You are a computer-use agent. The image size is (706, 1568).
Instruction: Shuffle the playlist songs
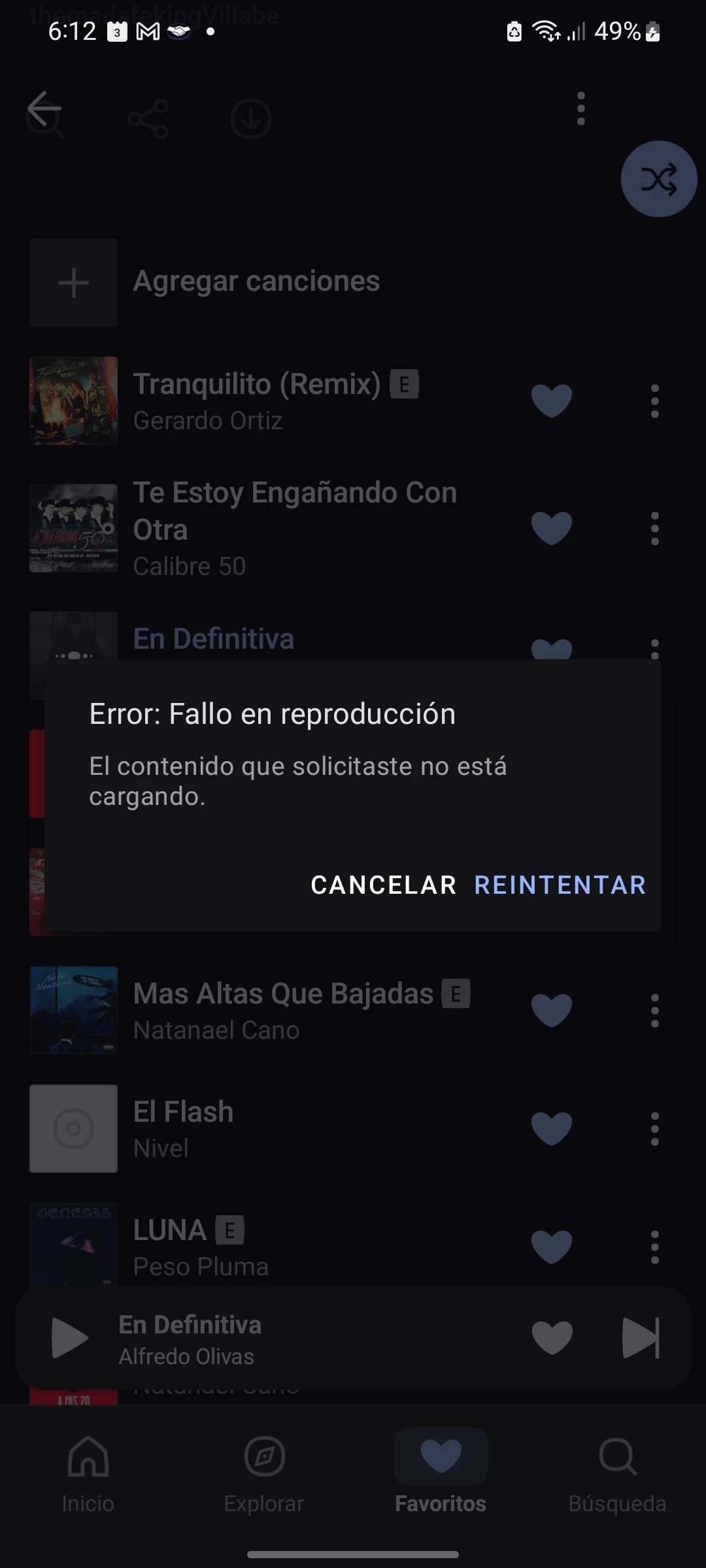(x=658, y=179)
